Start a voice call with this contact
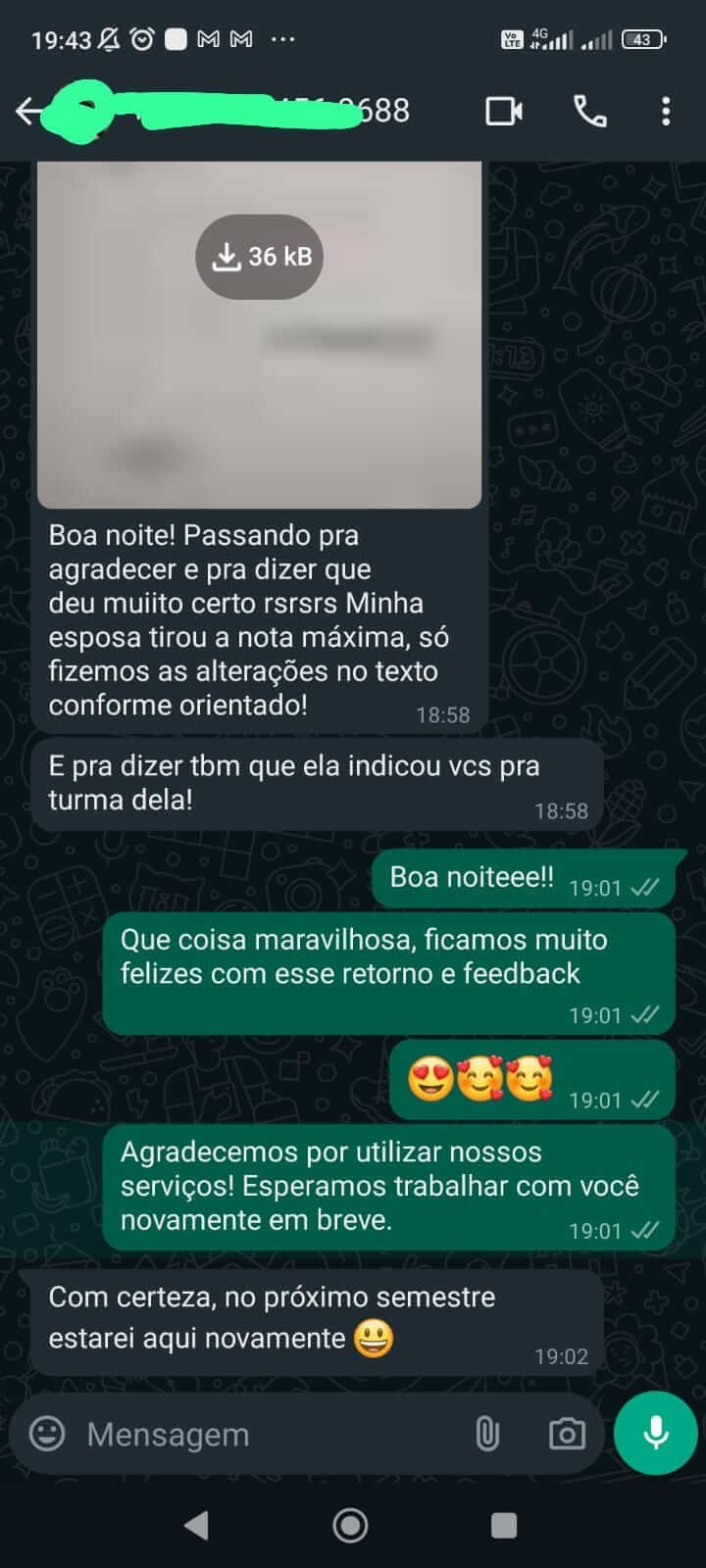706x1568 pixels. [x=589, y=112]
